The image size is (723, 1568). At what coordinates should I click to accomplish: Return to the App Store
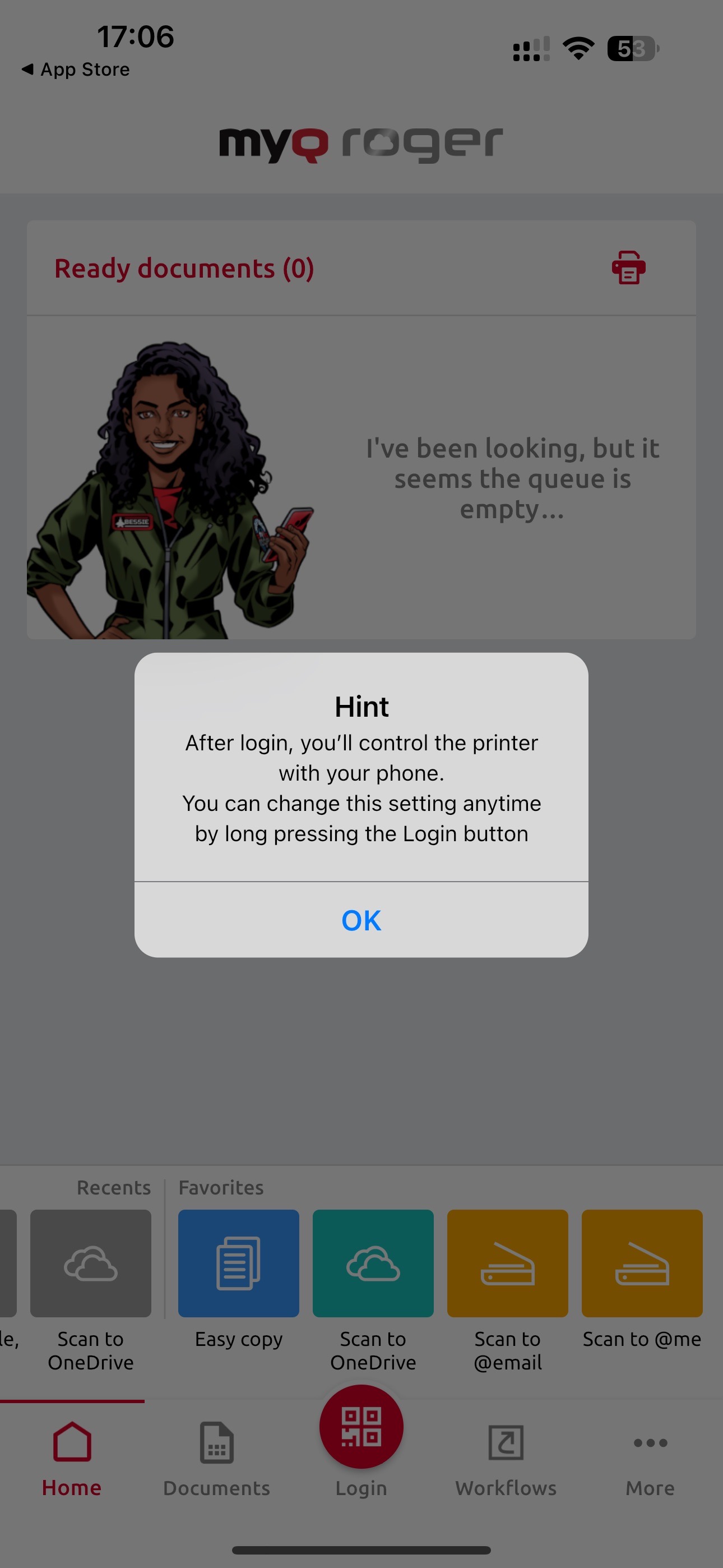tap(76, 70)
